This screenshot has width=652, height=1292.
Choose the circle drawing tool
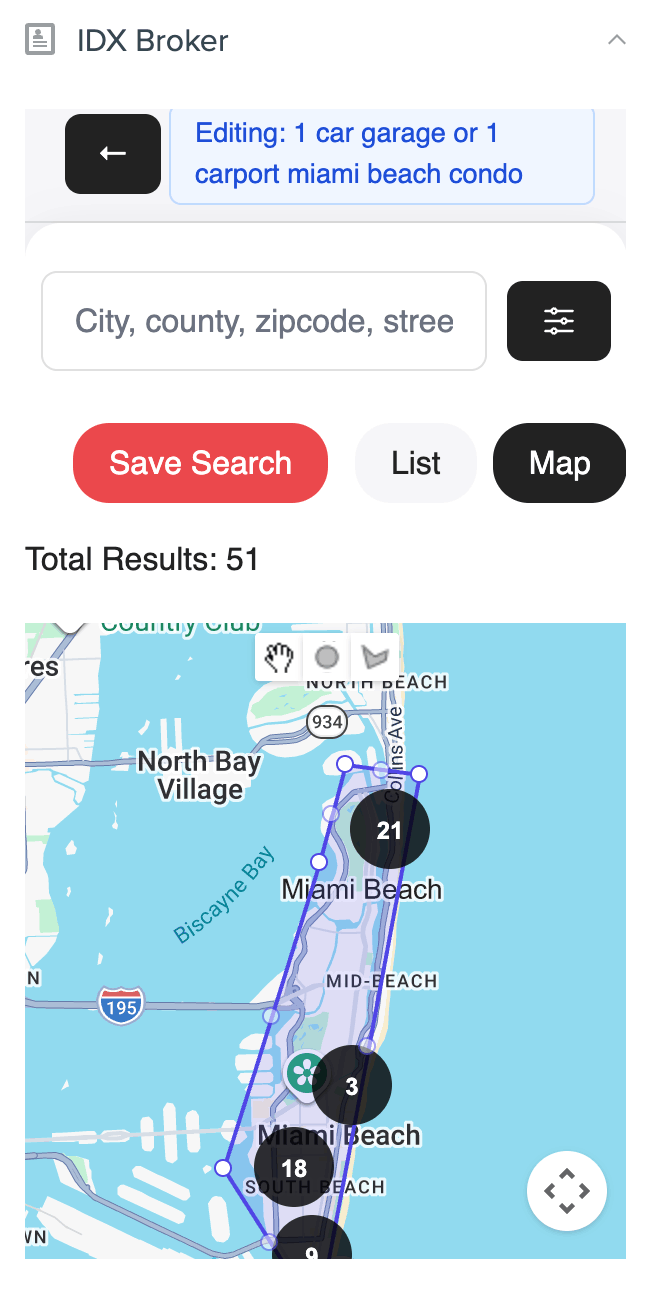[327, 657]
